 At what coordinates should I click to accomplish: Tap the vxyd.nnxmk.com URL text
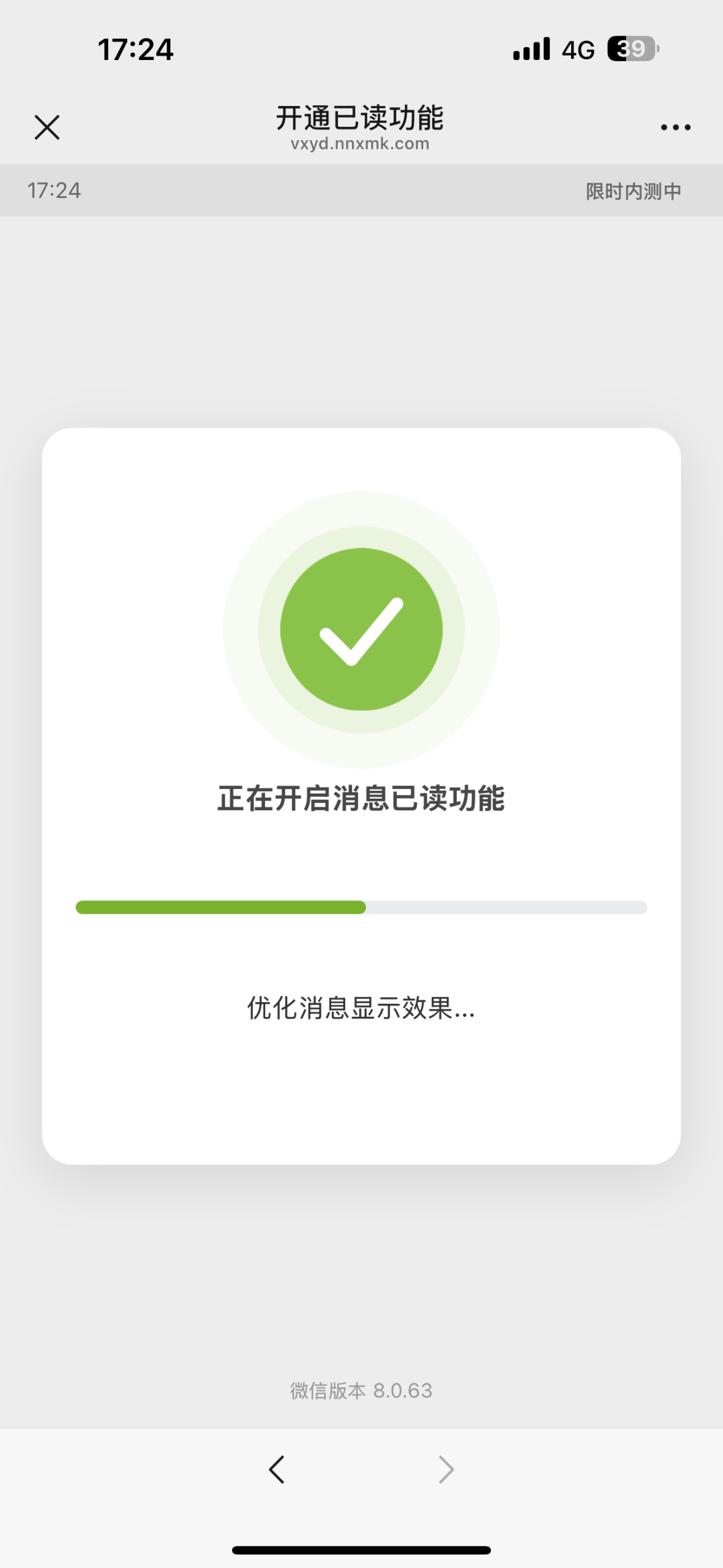pos(360,143)
